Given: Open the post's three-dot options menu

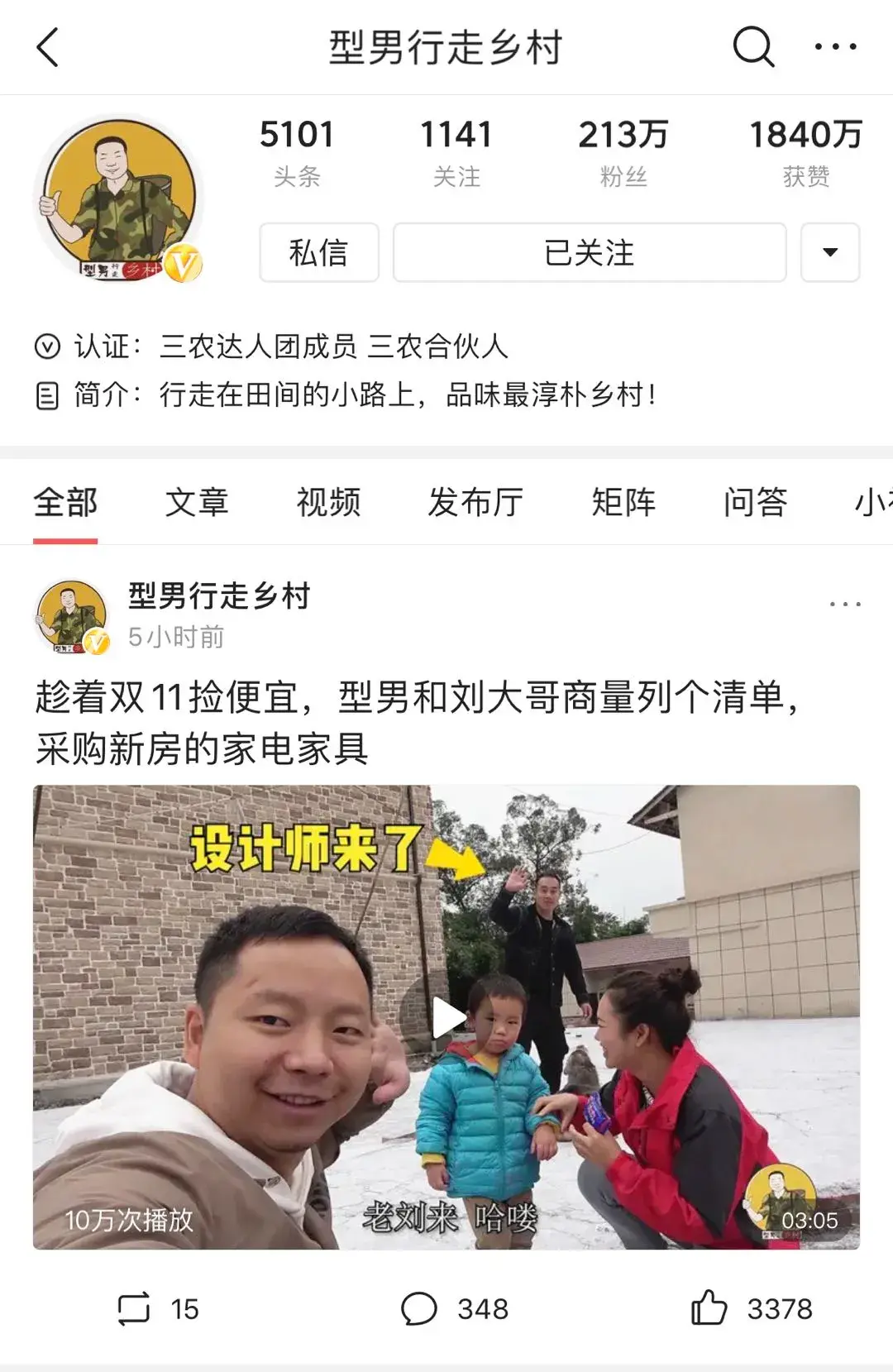Looking at the screenshot, I should click(x=845, y=605).
